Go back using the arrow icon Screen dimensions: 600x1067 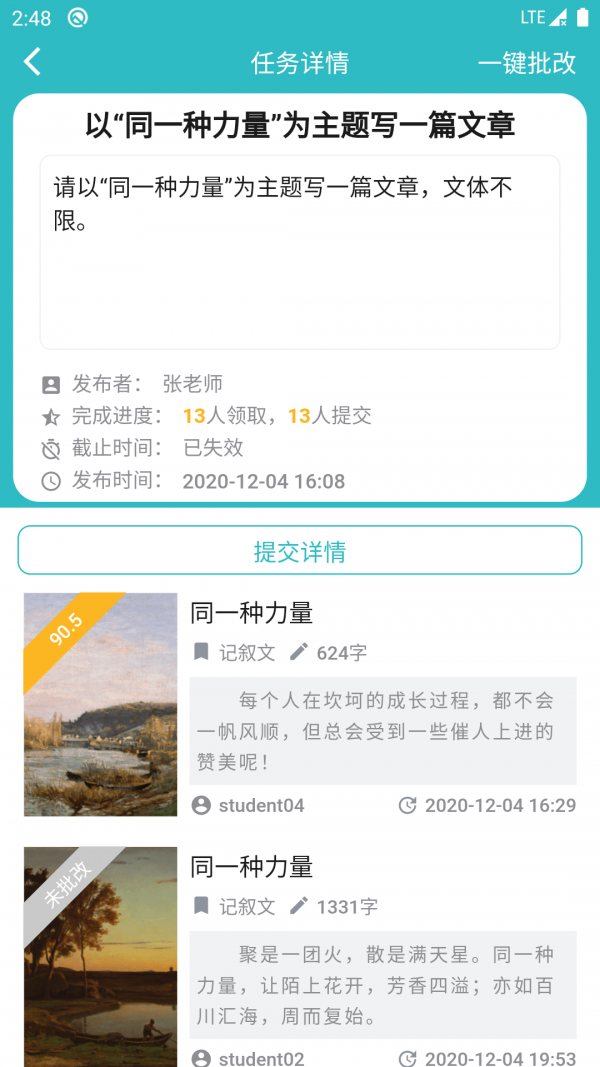[x=32, y=62]
